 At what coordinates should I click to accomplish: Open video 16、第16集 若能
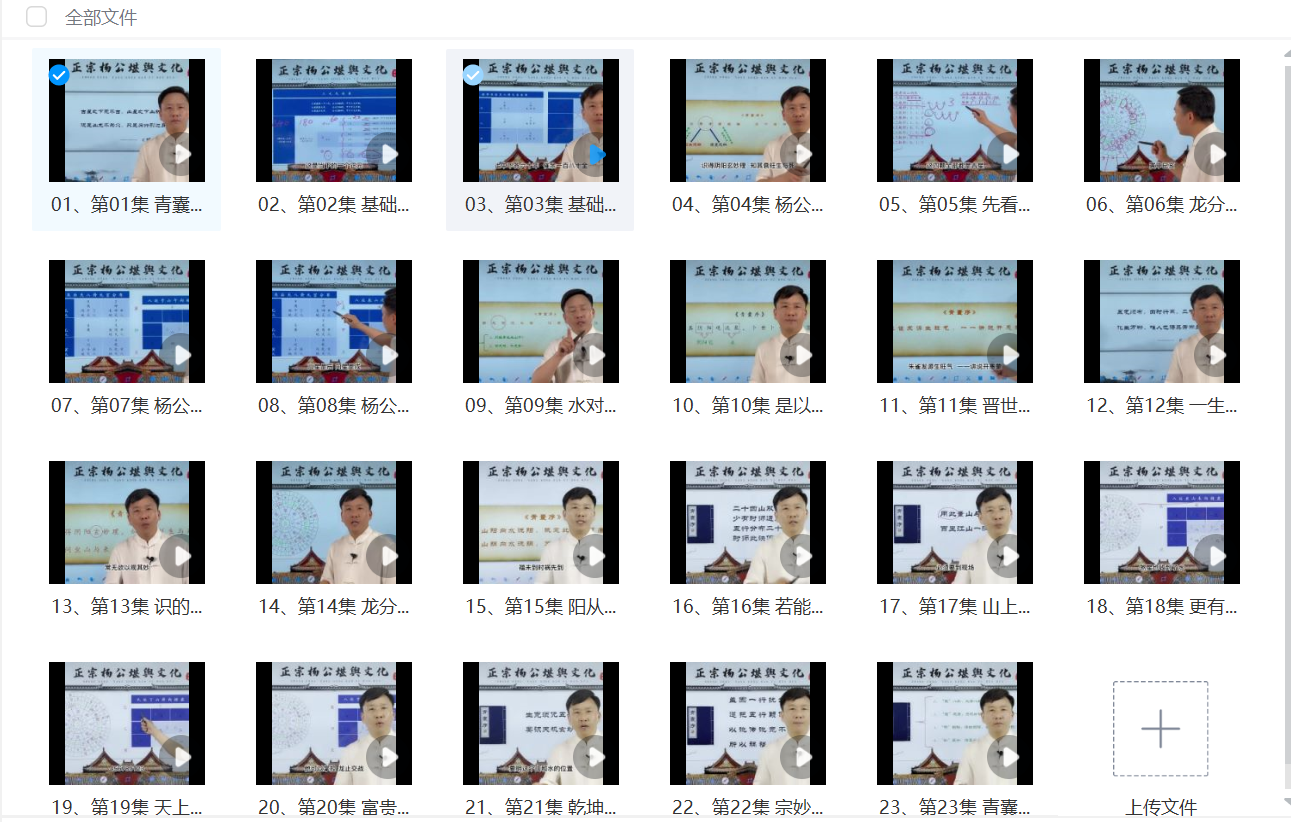tap(747, 523)
